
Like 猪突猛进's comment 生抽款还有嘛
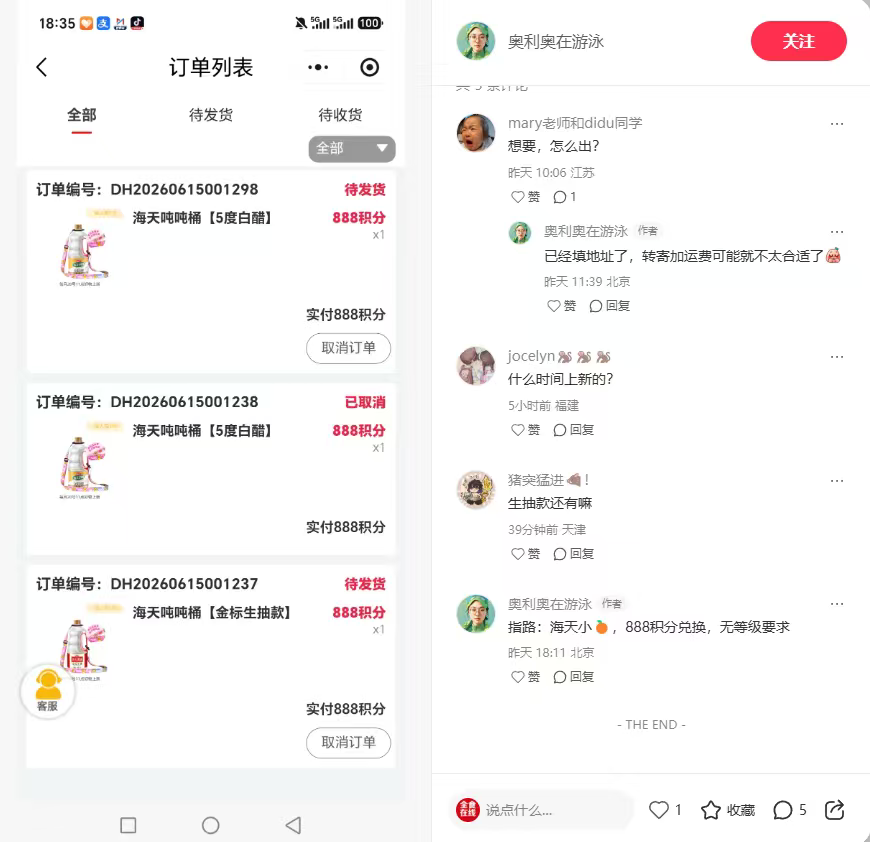coord(525,554)
